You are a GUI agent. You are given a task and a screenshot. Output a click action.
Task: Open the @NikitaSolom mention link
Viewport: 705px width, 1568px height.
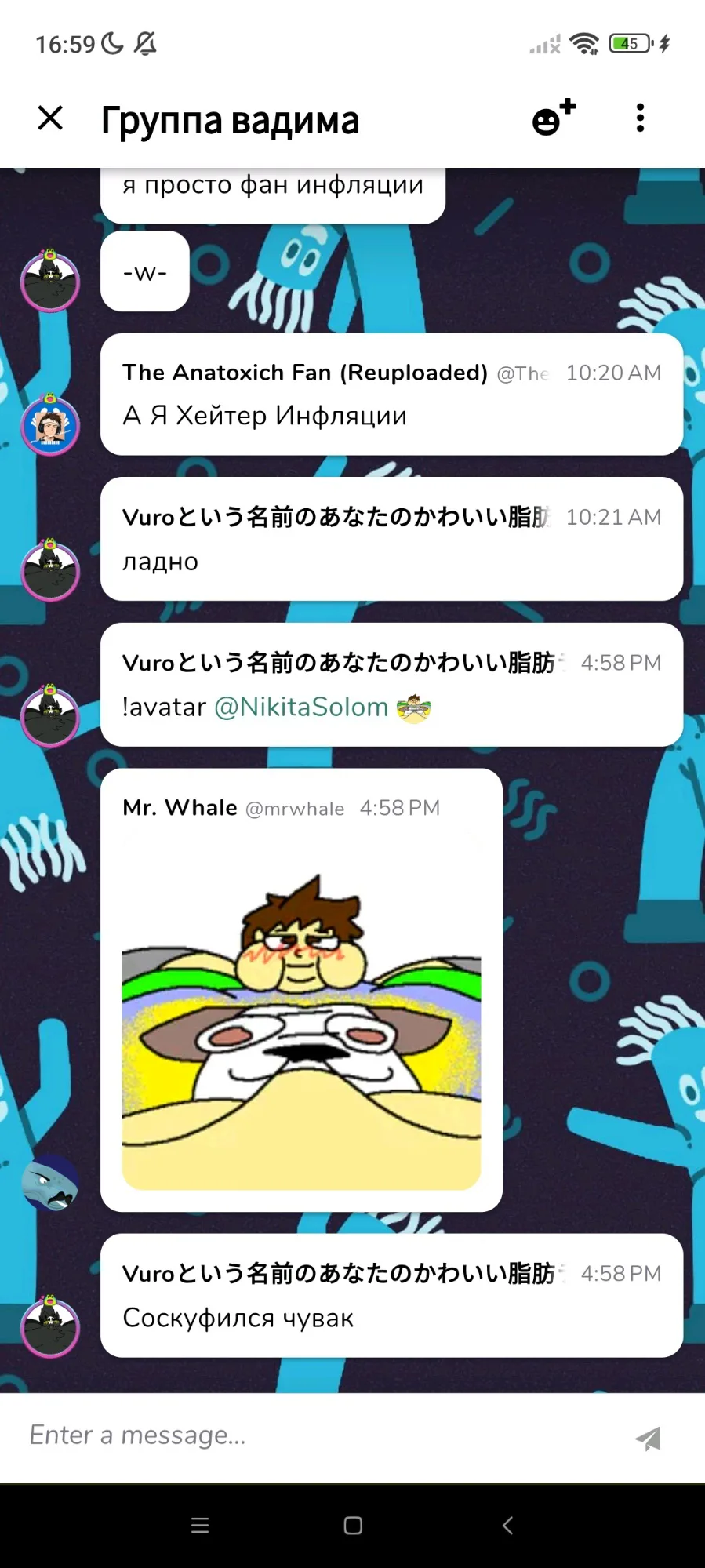[301, 708]
